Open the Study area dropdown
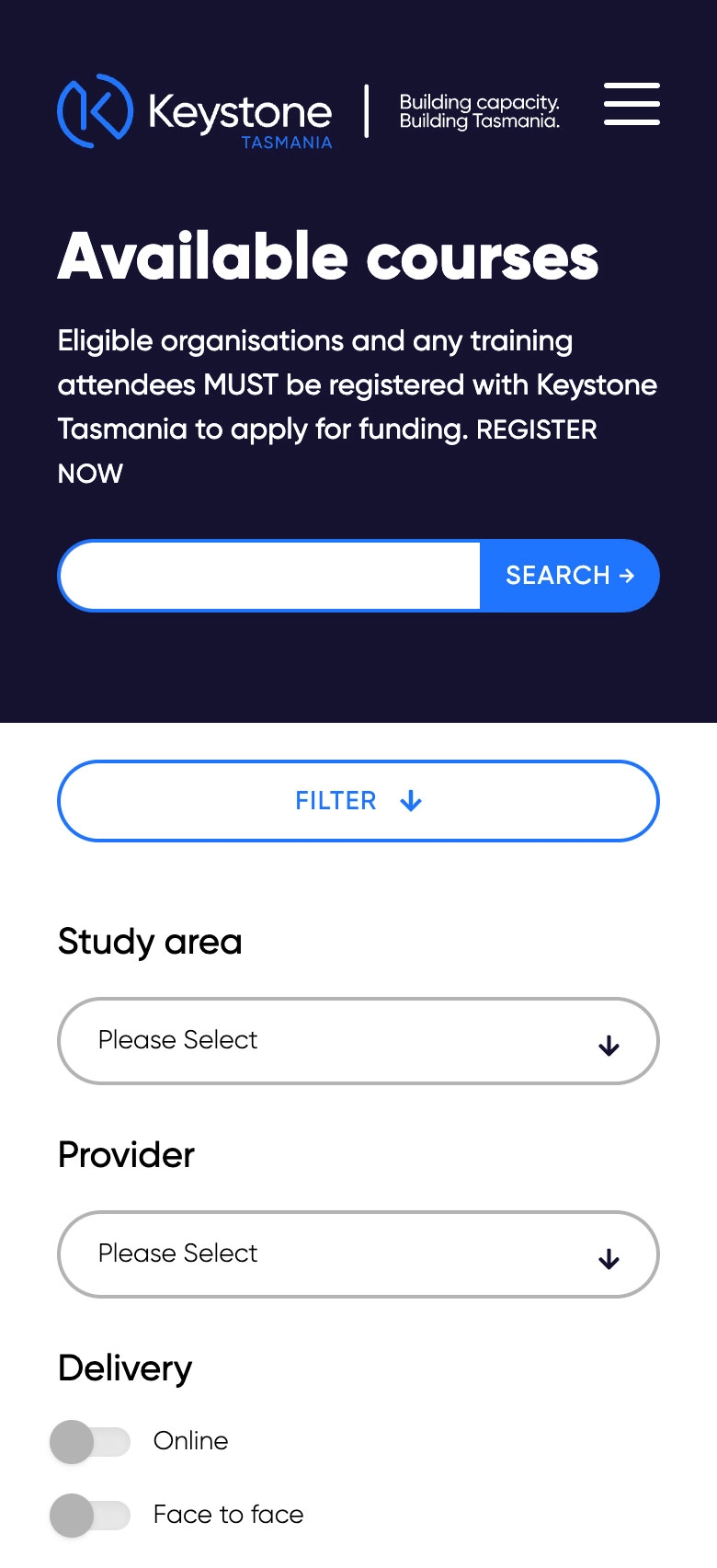This screenshot has height=1568, width=717. tap(358, 1041)
